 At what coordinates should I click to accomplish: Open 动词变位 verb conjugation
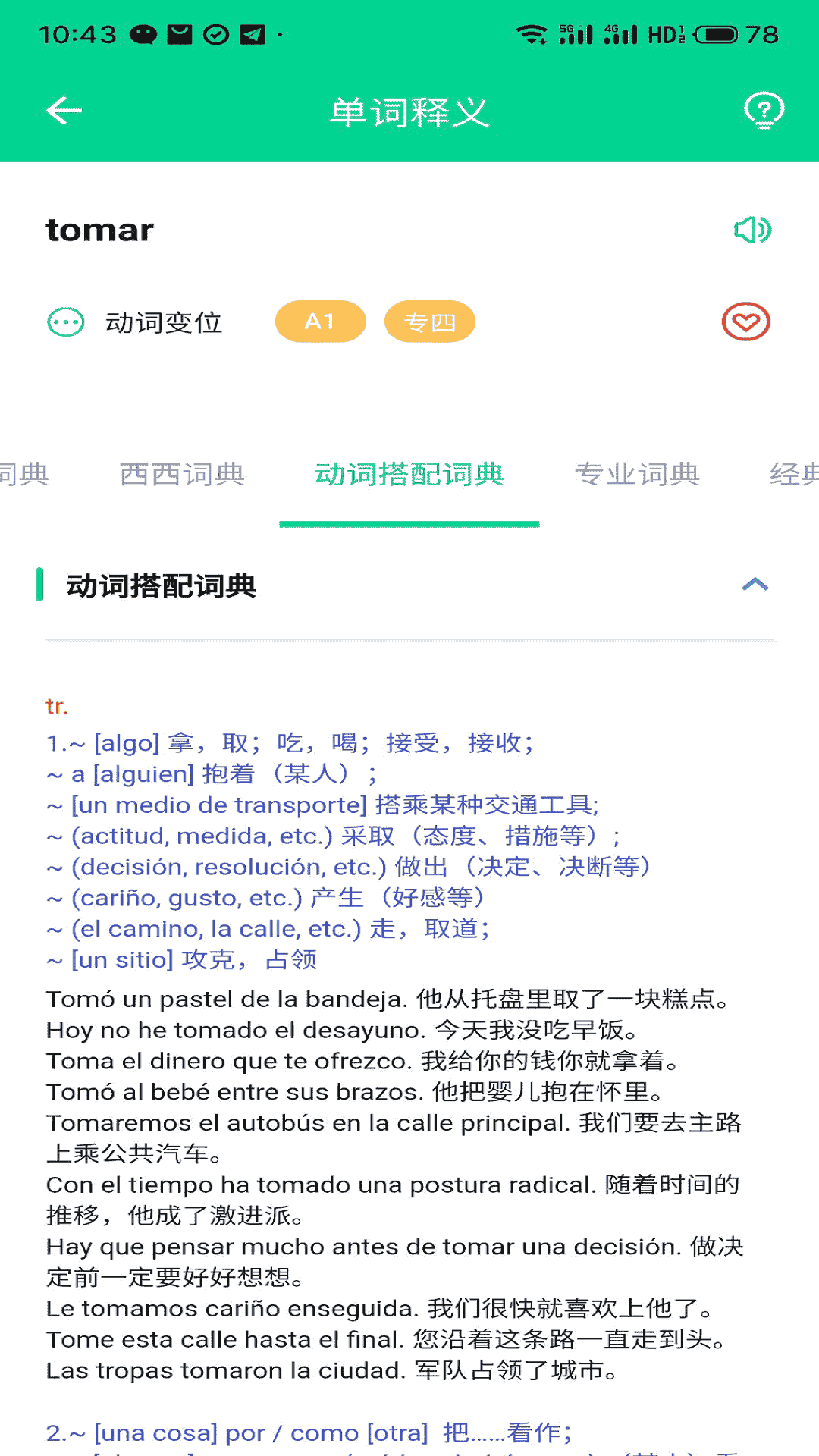coord(136,322)
